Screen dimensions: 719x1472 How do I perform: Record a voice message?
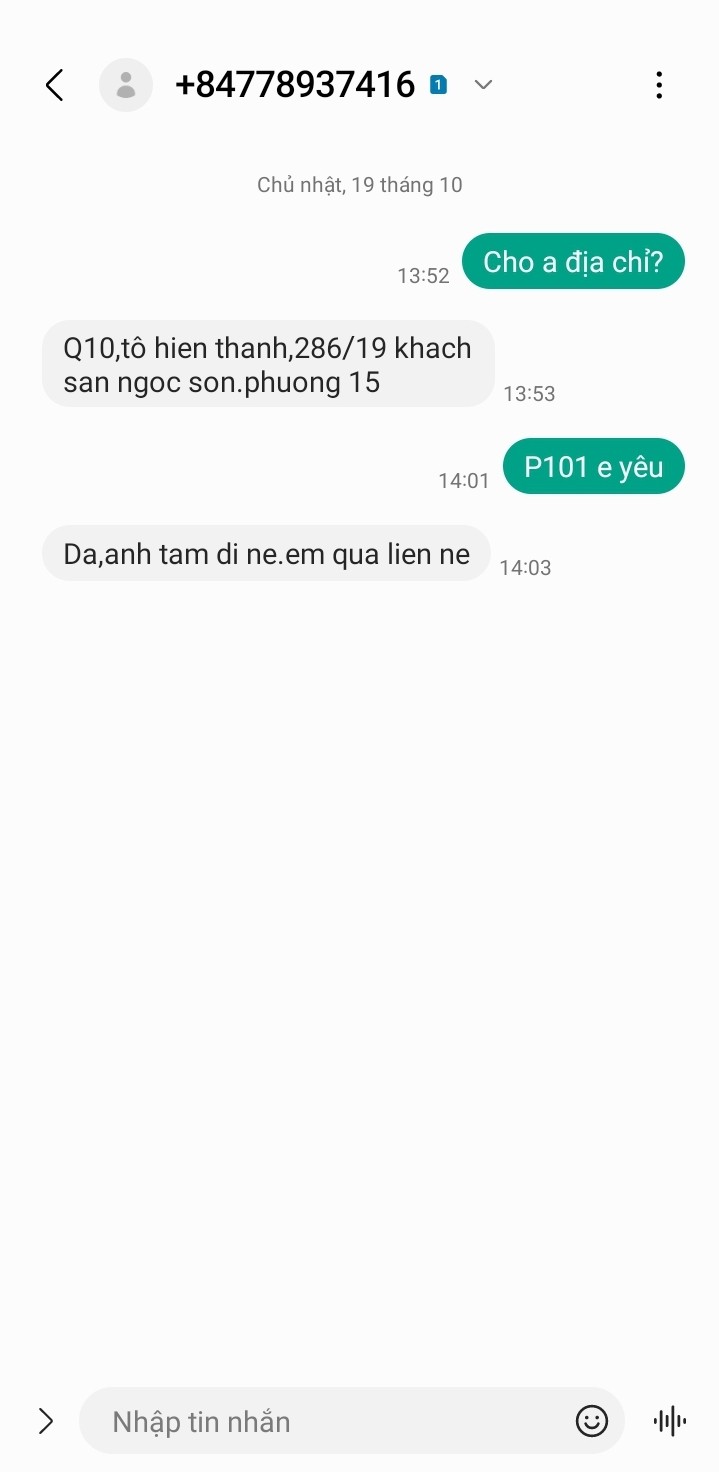click(669, 1421)
